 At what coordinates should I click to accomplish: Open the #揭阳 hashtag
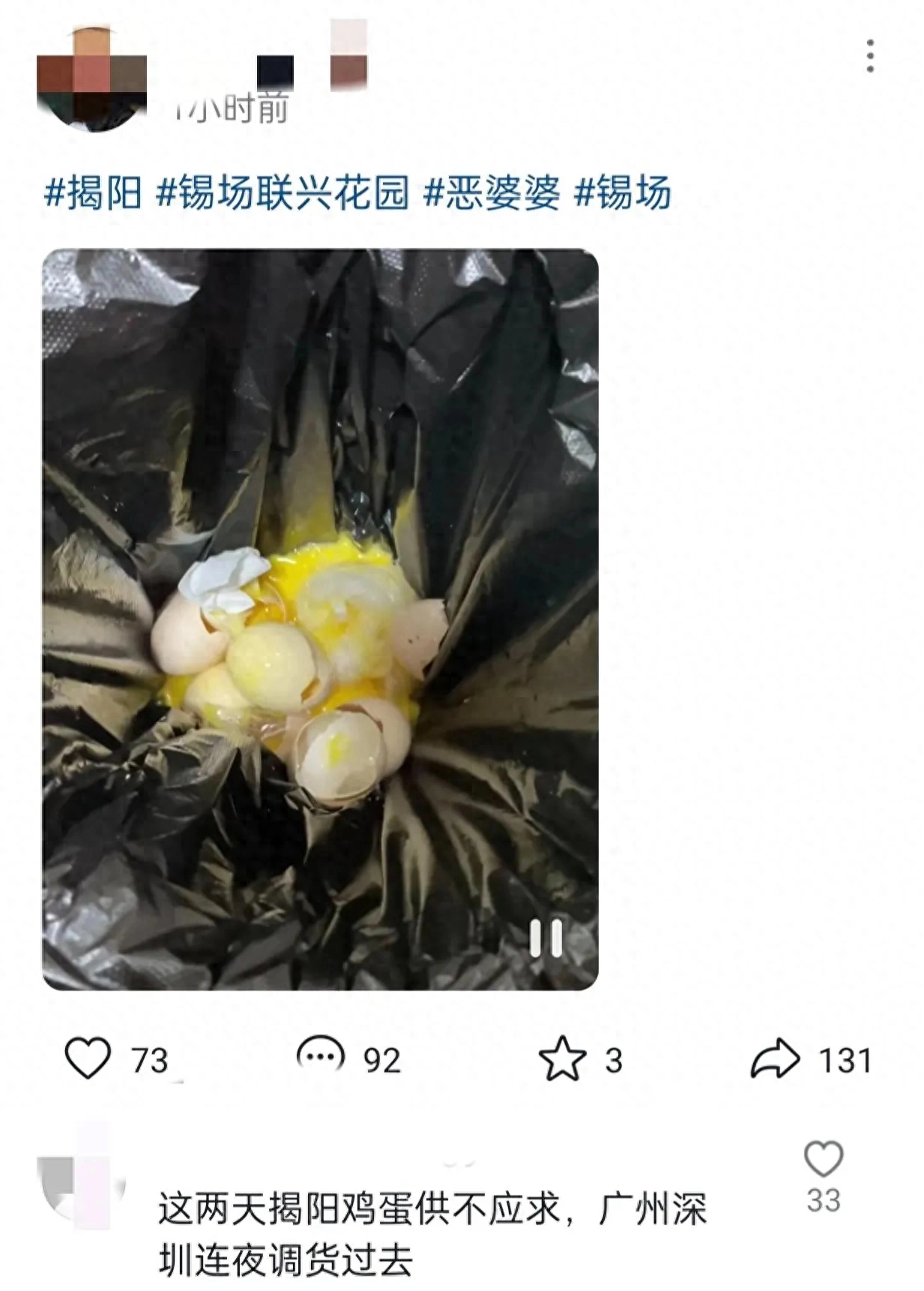click(x=93, y=193)
